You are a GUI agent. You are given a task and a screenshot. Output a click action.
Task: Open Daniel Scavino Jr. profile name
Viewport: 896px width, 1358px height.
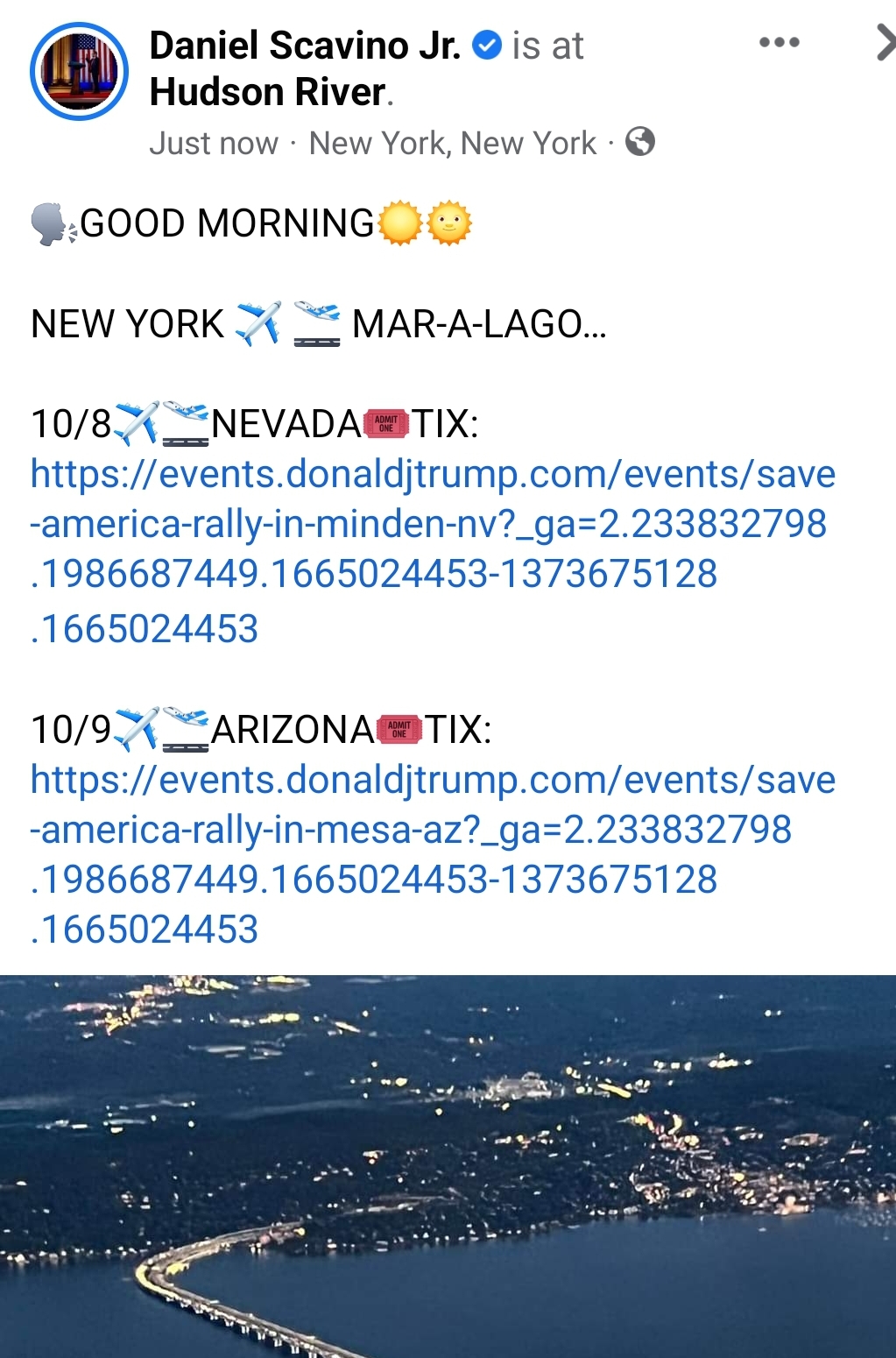[305, 46]
